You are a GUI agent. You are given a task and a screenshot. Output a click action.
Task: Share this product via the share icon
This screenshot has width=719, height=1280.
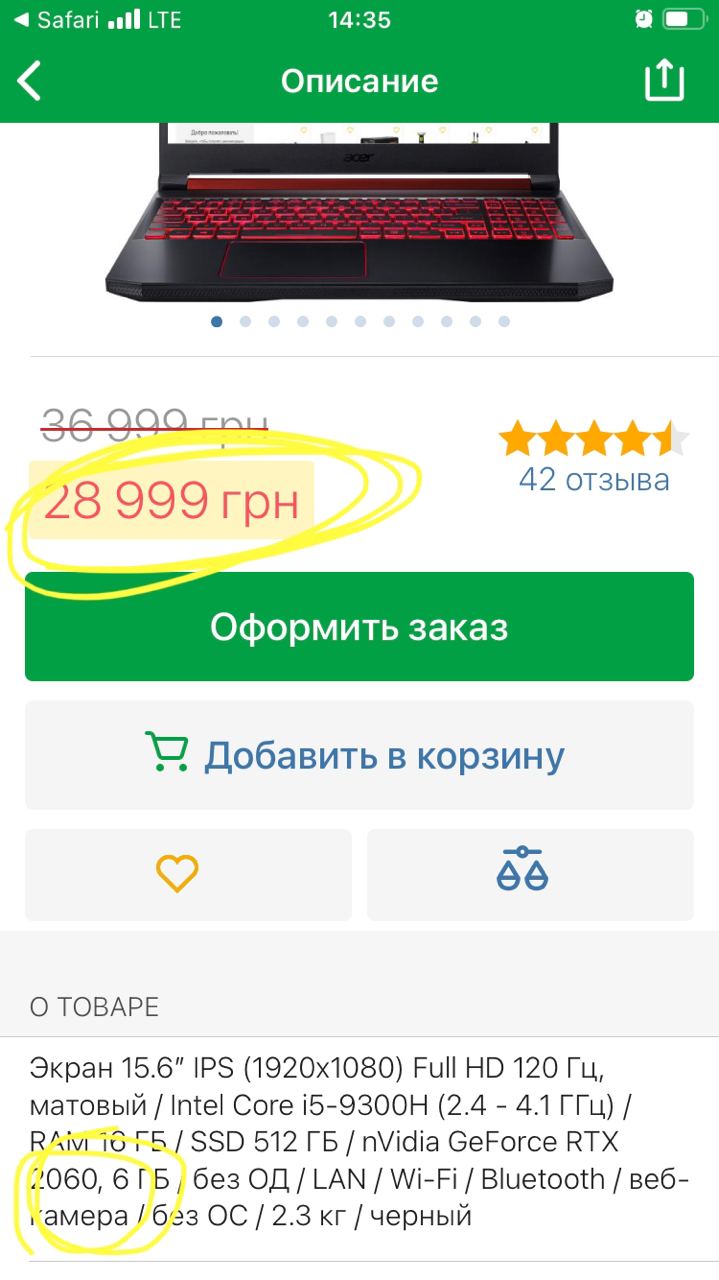point(664,79)
